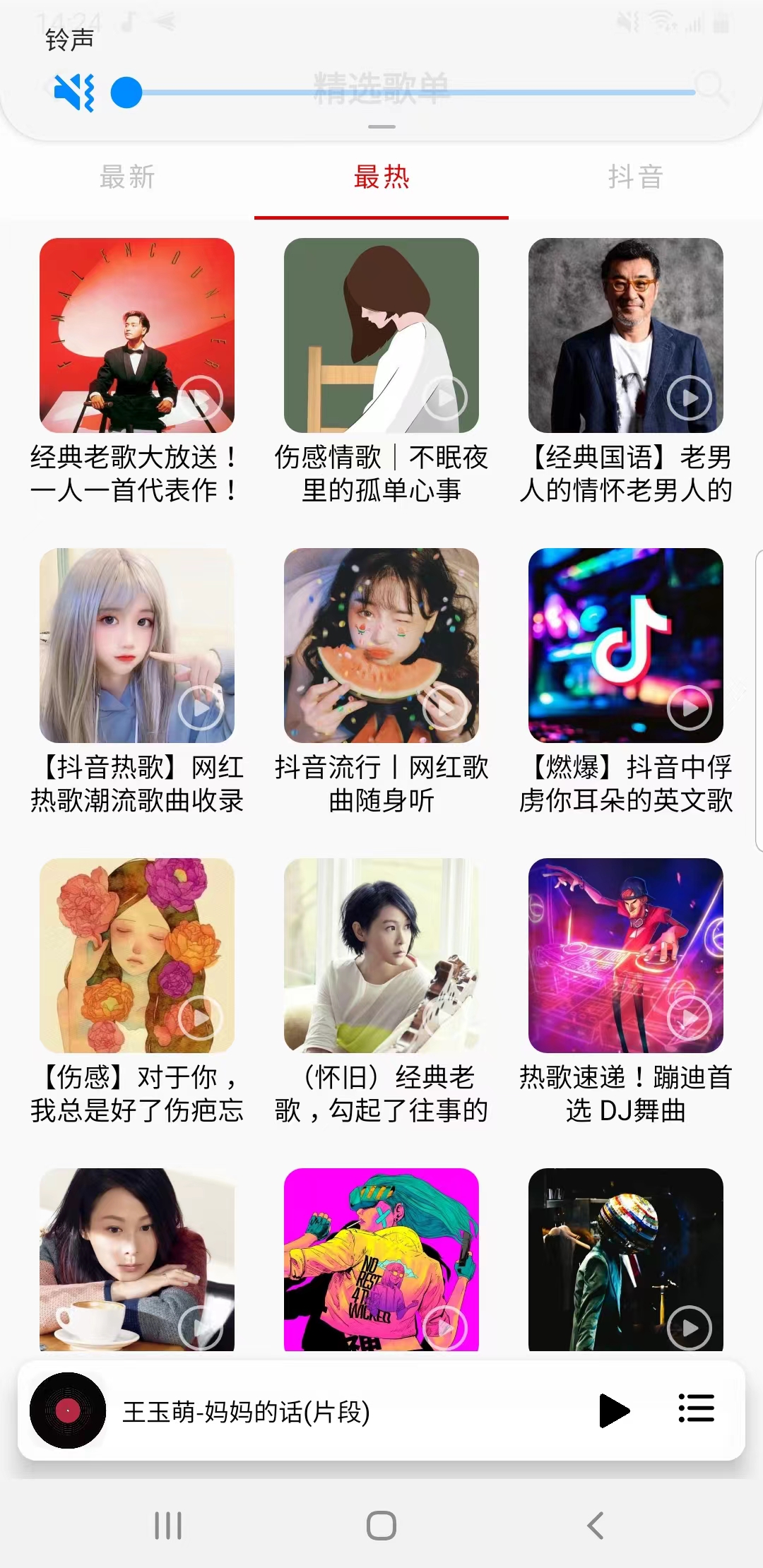Open the 伤感 对于你 playlist
763x1568 pixels.
click(x=137, y=956)
